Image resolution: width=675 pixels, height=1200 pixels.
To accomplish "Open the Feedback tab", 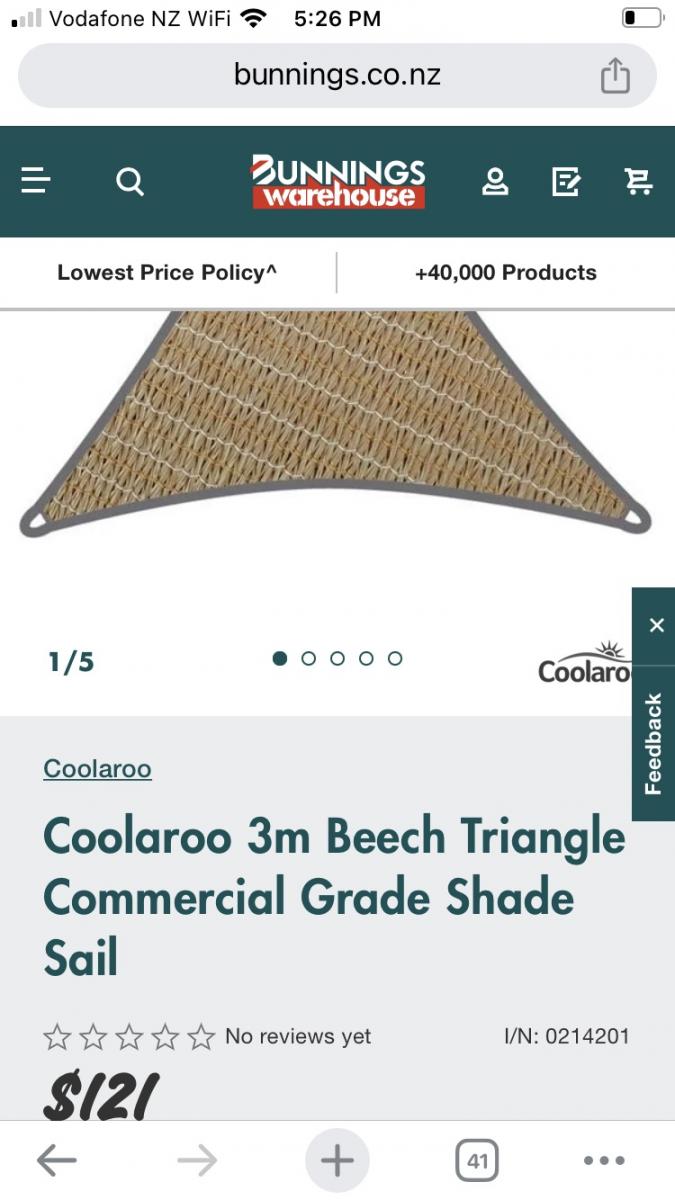I will point(654,743).
